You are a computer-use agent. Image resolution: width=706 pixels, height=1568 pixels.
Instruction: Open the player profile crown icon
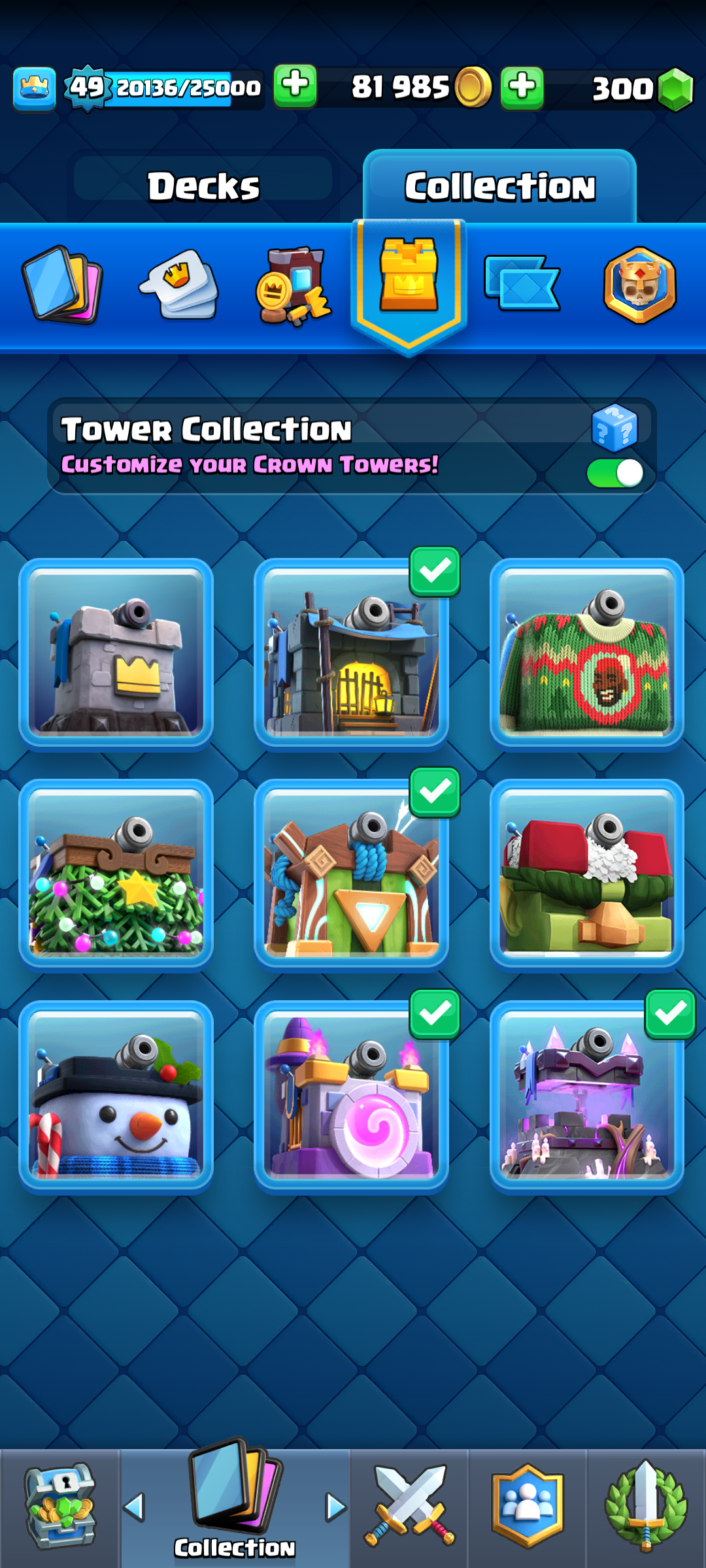35,88
